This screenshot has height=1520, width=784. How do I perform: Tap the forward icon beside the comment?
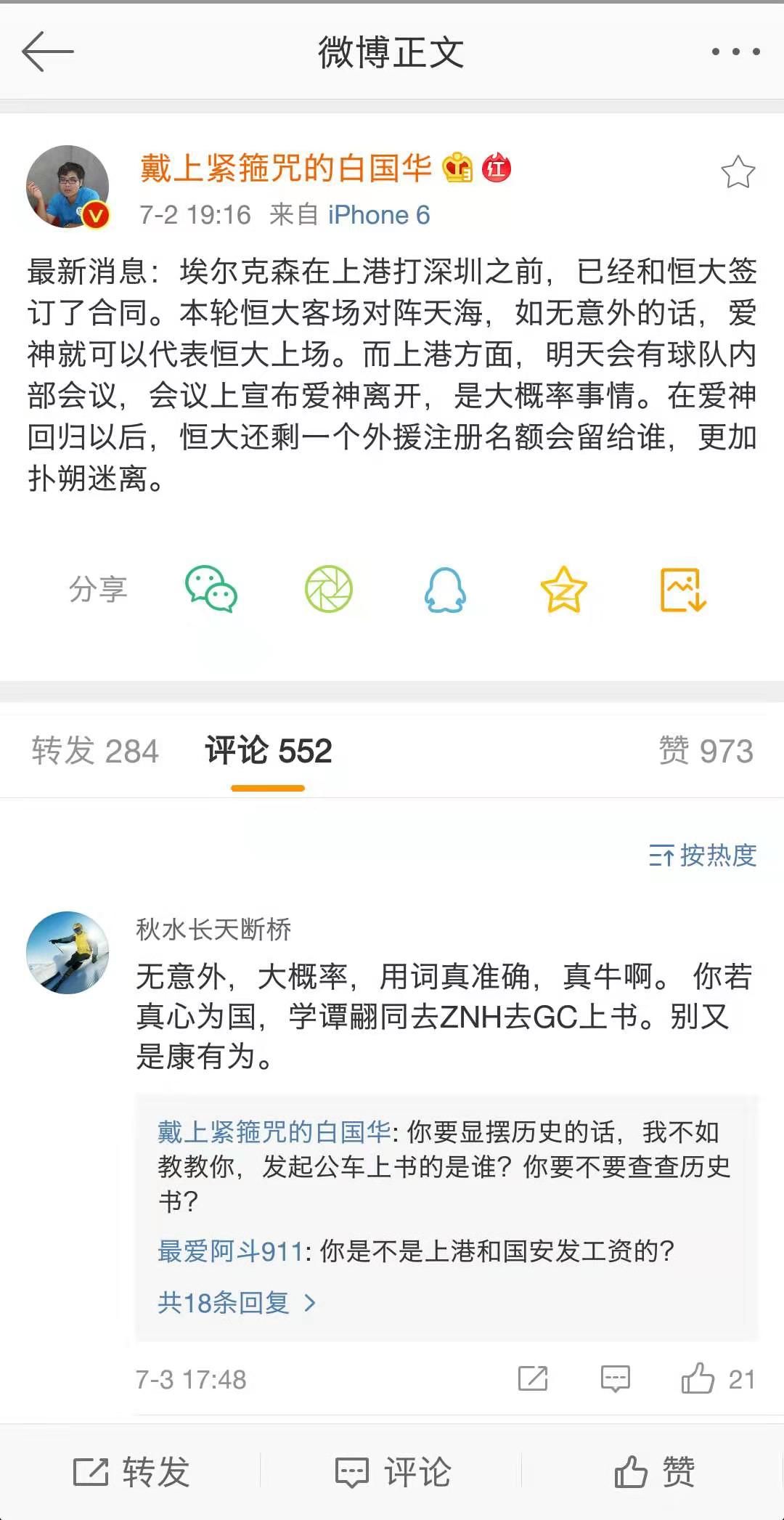[533, 1377]
